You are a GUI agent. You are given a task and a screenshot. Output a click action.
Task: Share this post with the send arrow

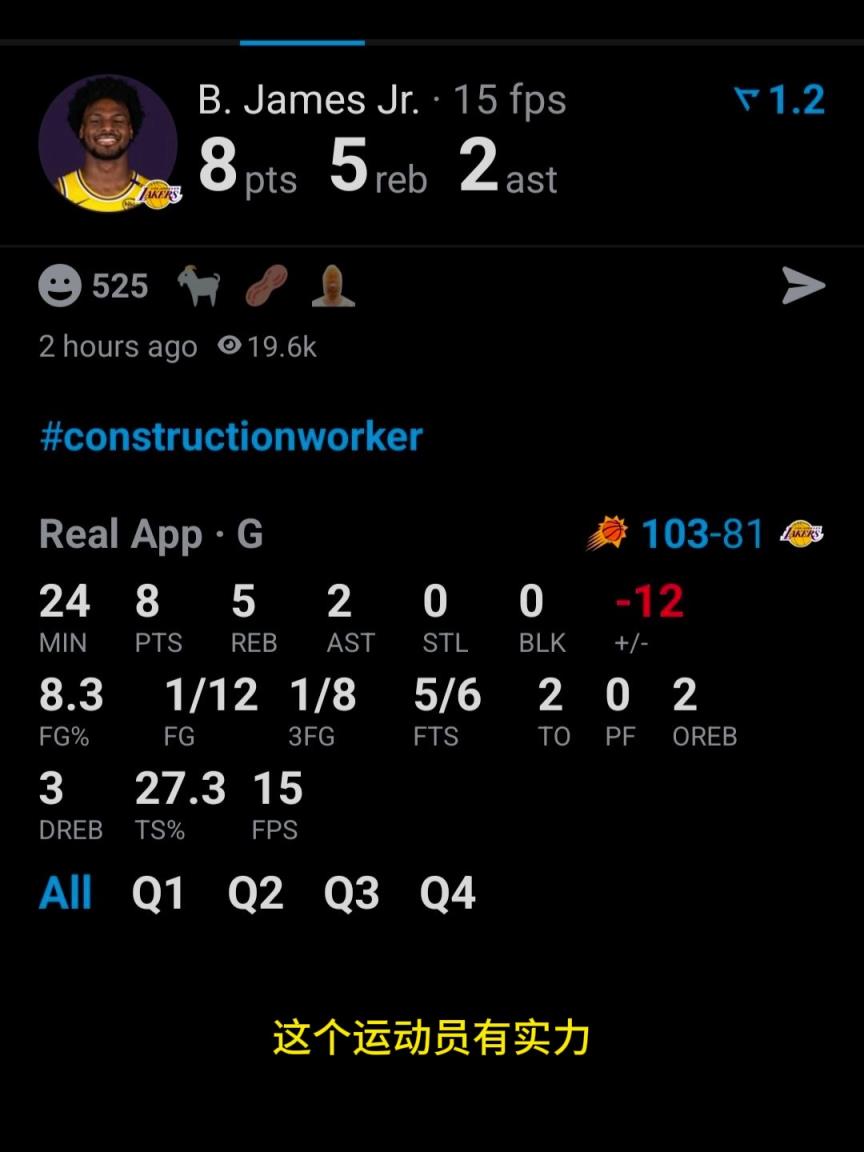(x=803, y=287)
